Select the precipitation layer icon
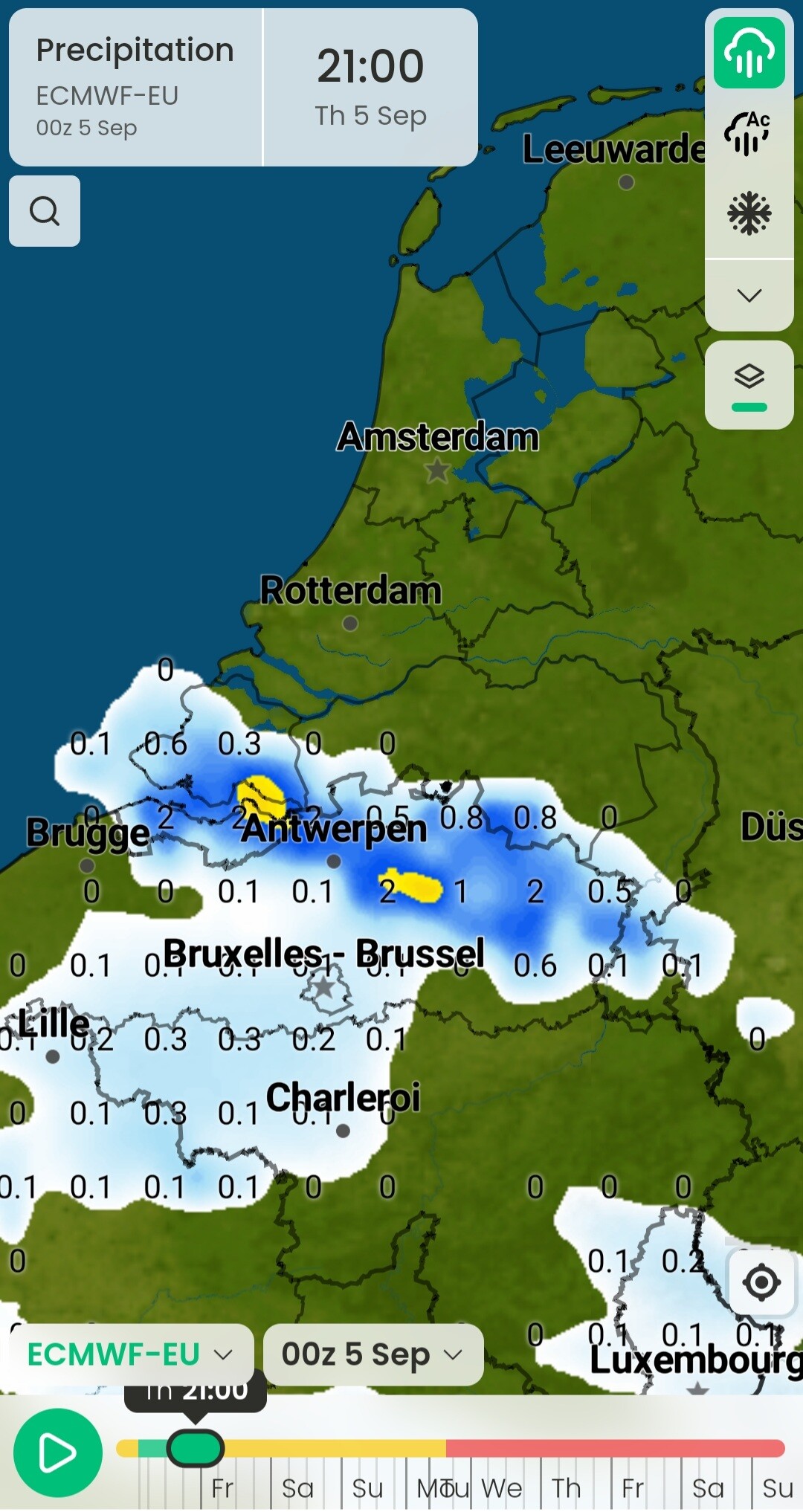This screenshot has width=803, height=1512. (749, 53)
